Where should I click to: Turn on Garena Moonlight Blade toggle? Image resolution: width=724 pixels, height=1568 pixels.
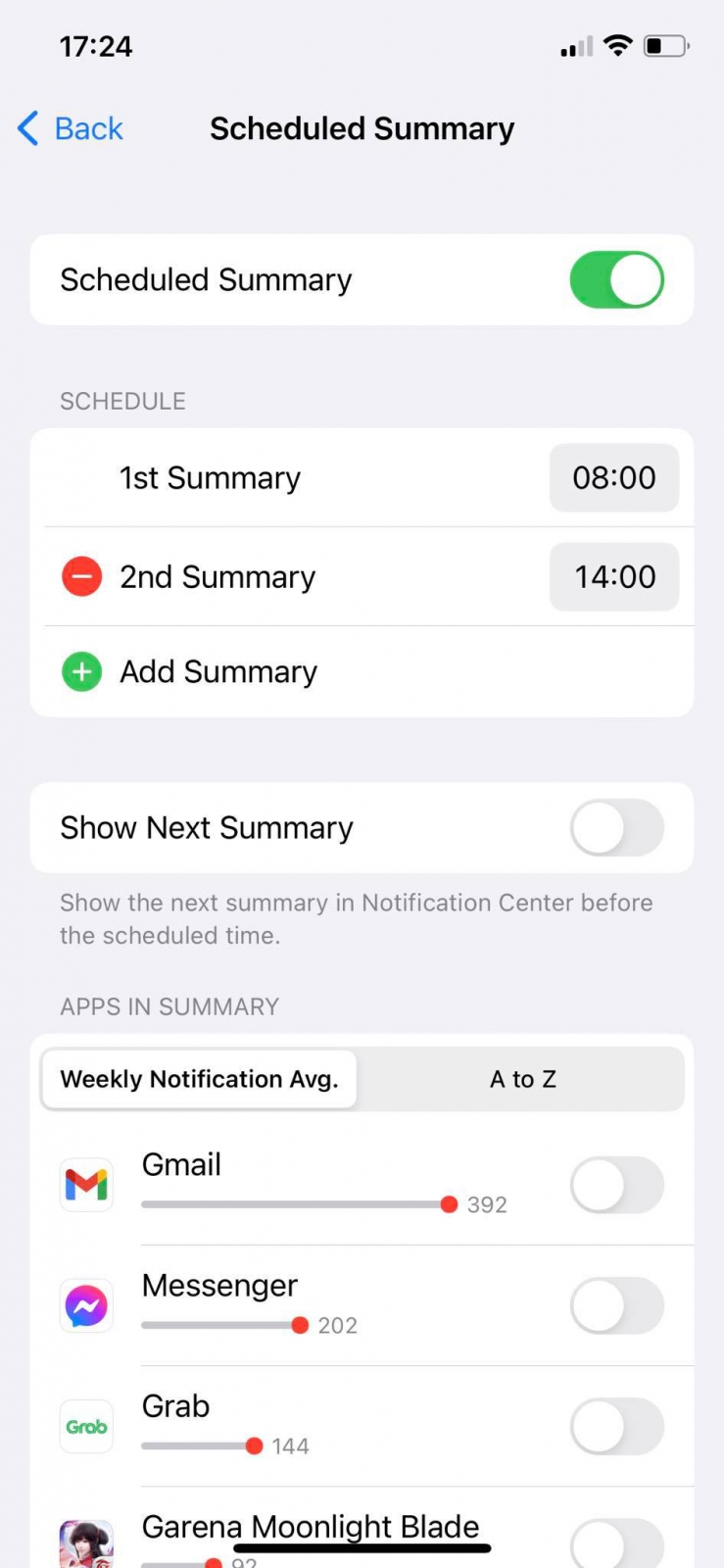616,1543
